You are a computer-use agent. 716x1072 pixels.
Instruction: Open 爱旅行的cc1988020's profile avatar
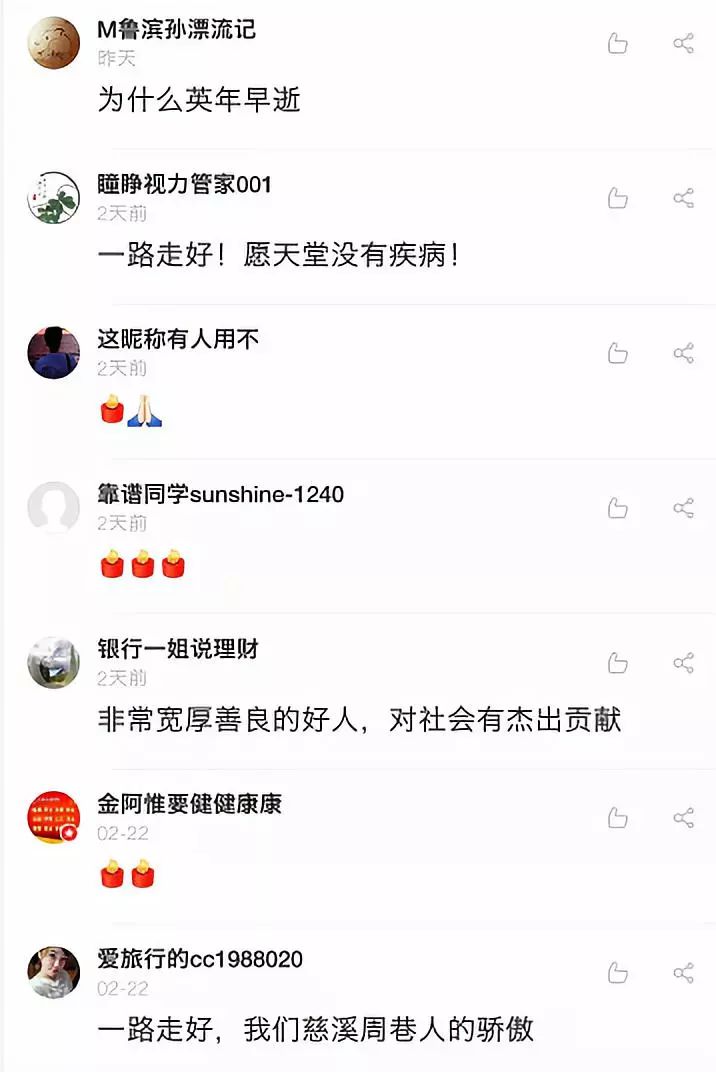53,972
